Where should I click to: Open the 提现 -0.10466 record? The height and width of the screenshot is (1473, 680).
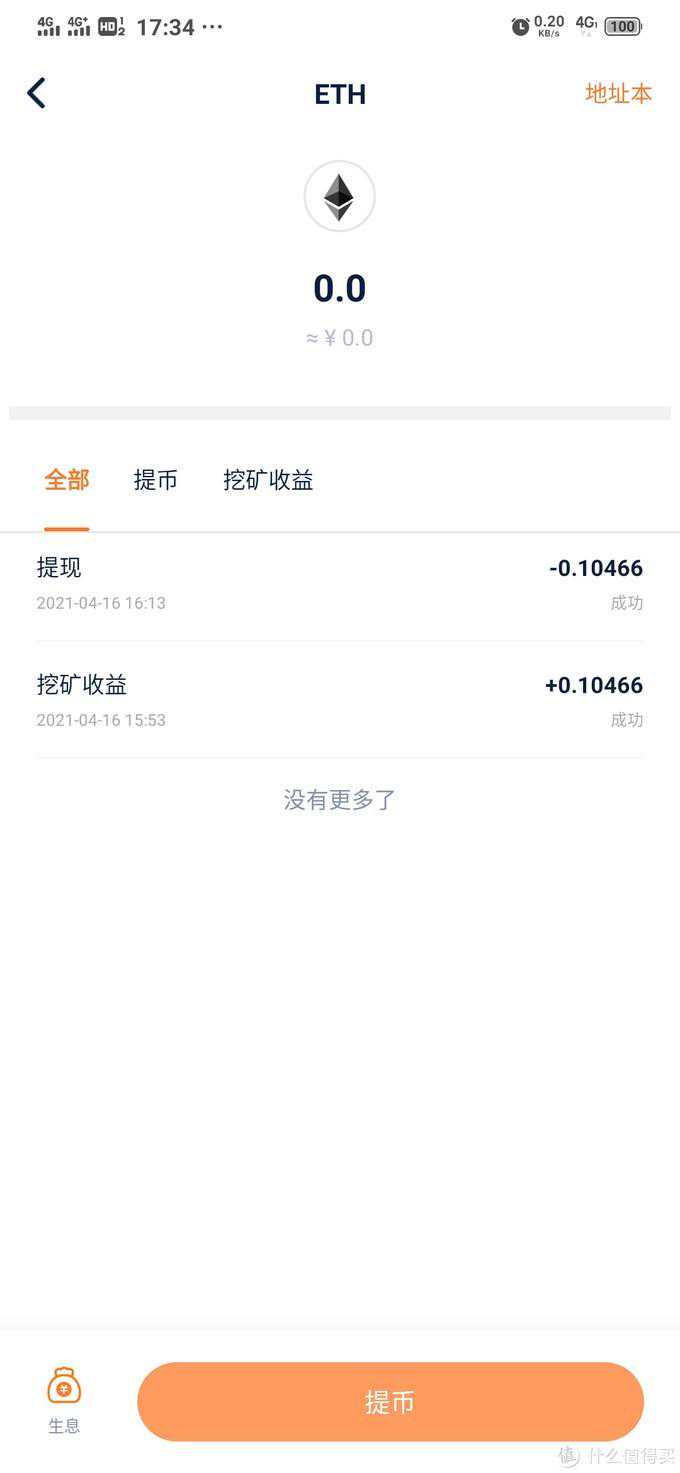point(340,584)
